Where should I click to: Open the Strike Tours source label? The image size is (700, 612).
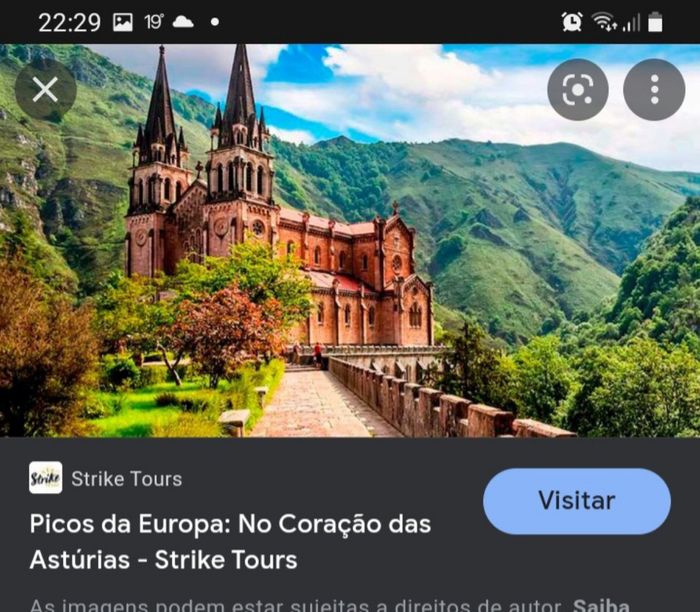[126, 479]
